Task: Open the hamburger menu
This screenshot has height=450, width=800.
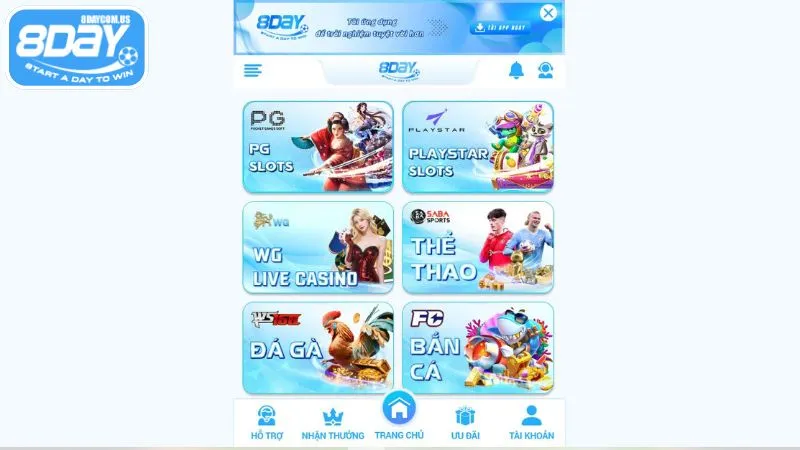Action: click(253, 70)
